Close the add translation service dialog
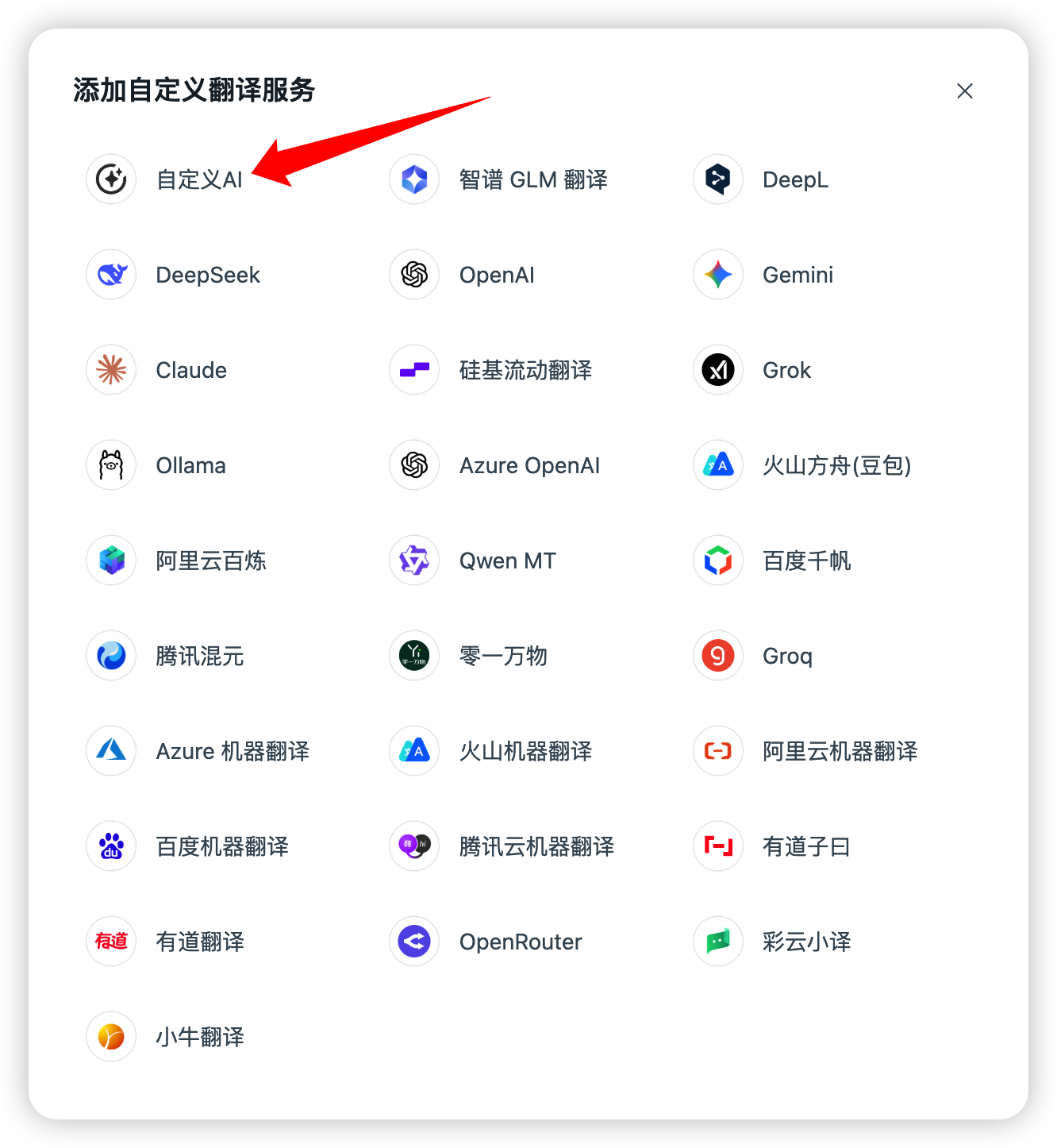The width and height of the screenshot is (1057, 1148). pos(964,91)
